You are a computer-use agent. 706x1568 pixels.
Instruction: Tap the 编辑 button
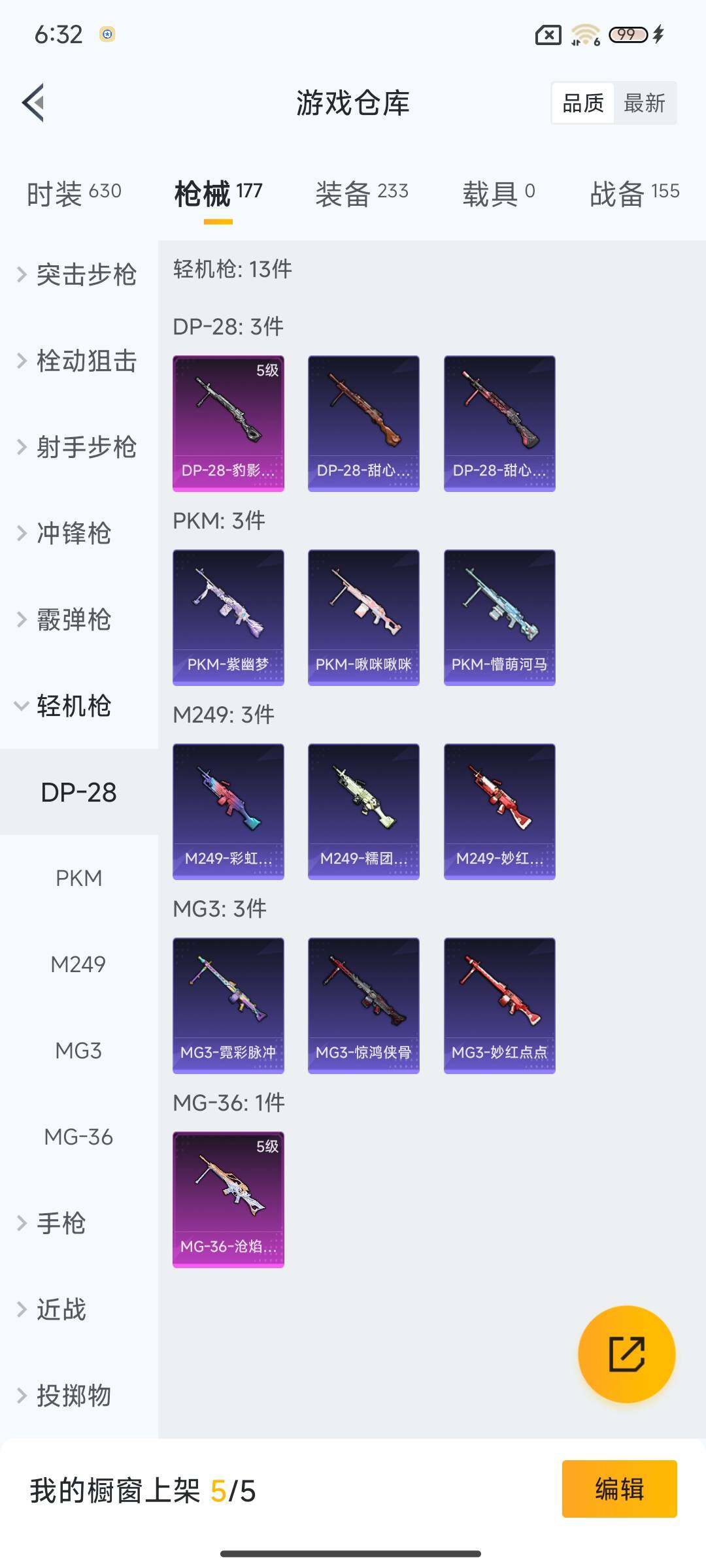click(x=619, y=1489)
